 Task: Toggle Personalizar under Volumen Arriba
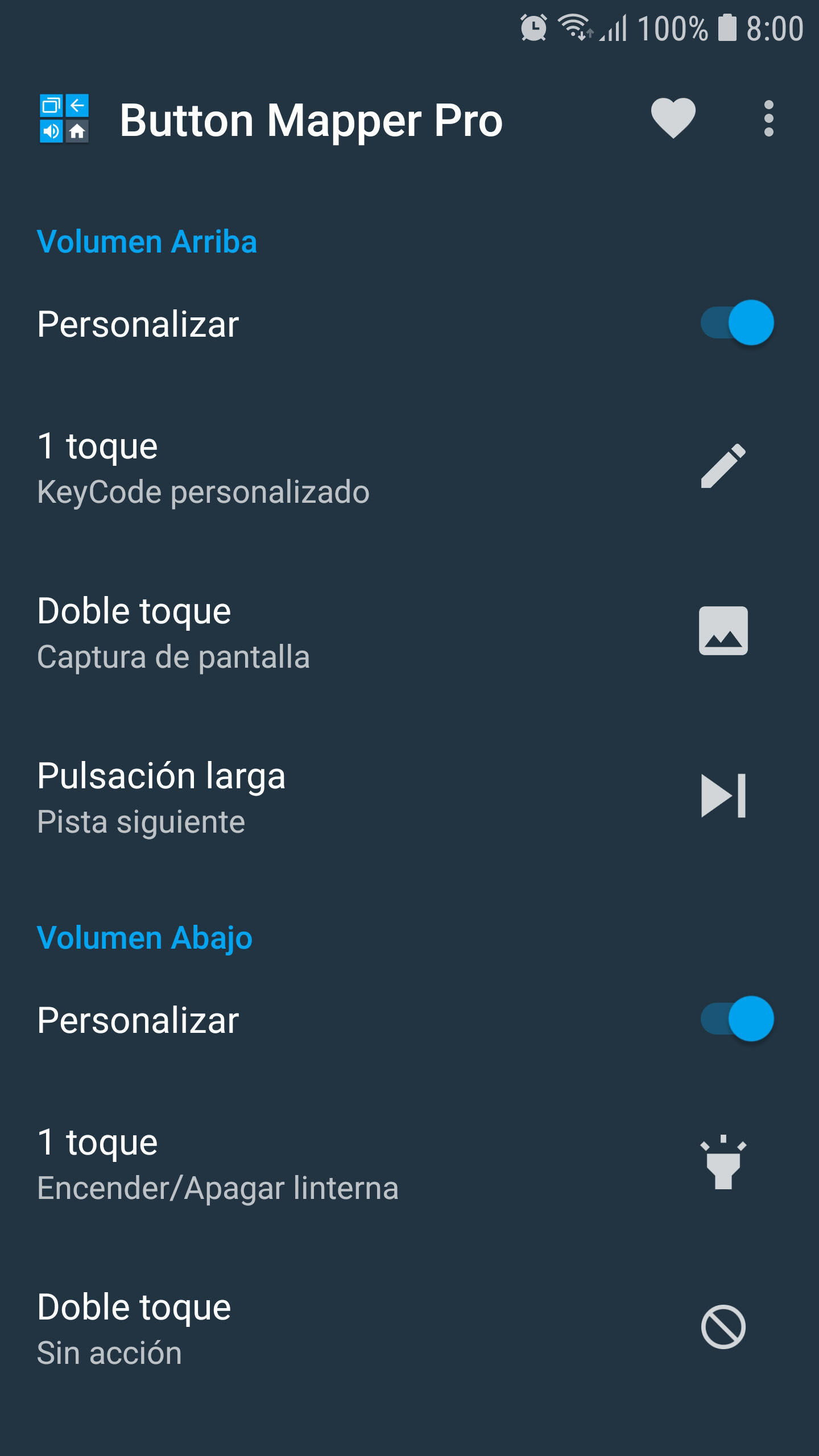(737, 322)
